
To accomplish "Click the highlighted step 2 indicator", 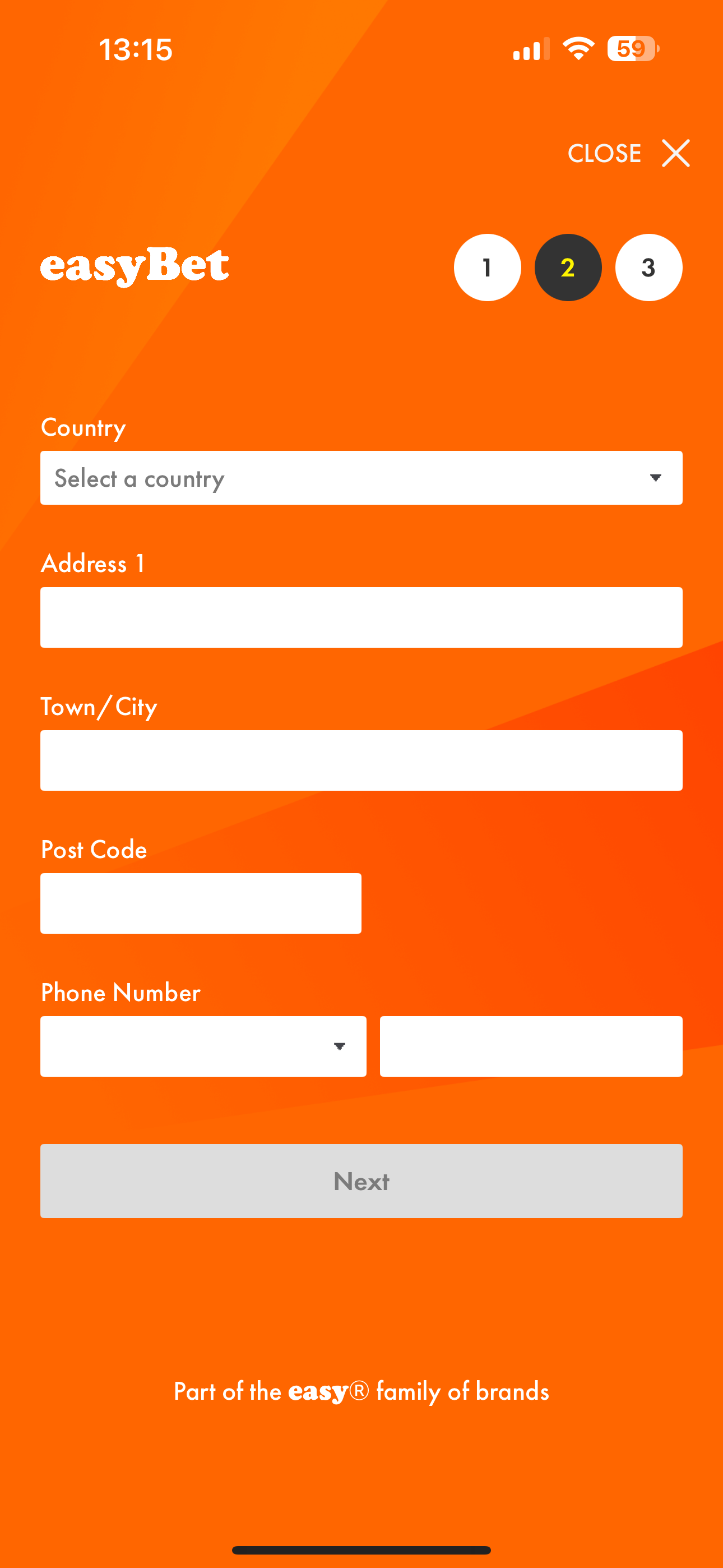I will coord(568,266).
